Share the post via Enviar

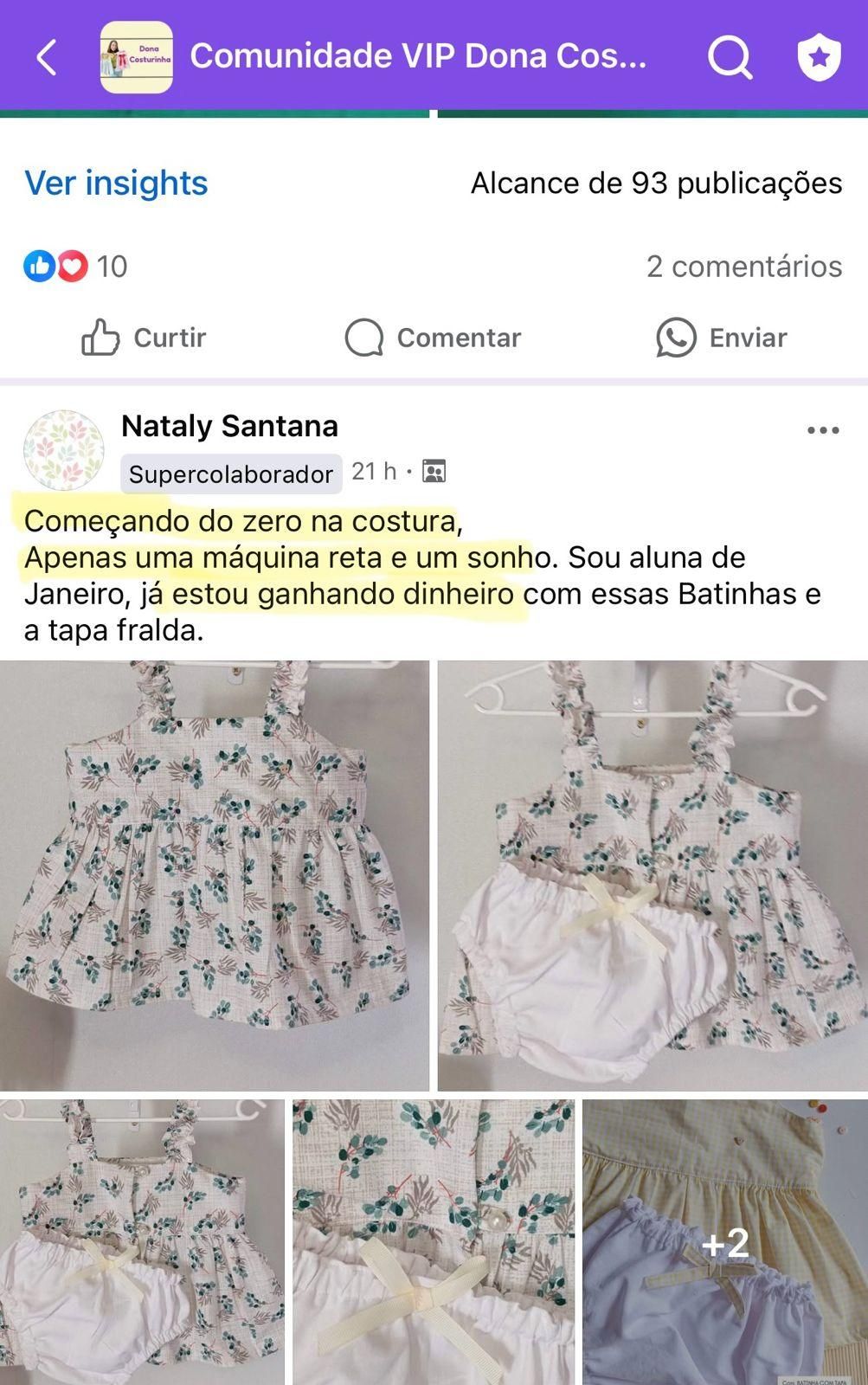[x=722, y=338]
